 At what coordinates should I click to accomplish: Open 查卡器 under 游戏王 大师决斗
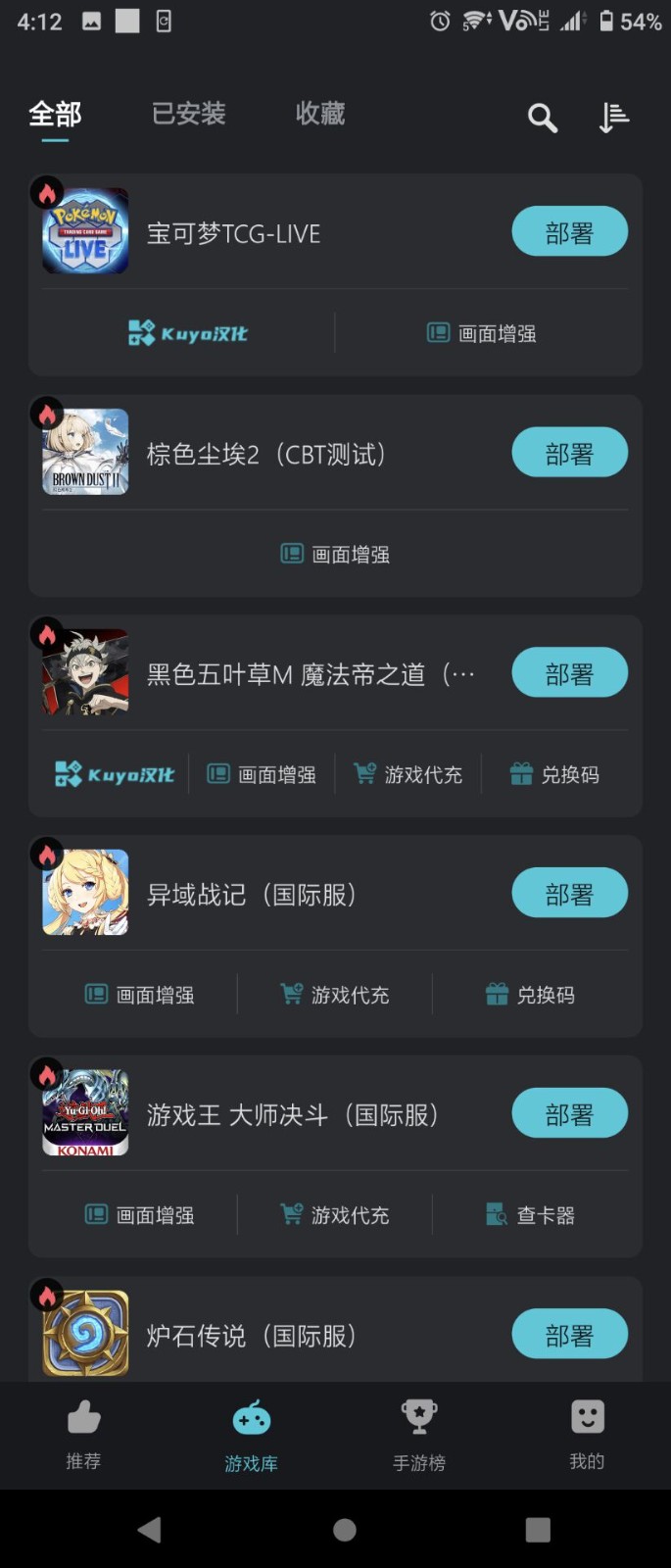coord(530,1215)
